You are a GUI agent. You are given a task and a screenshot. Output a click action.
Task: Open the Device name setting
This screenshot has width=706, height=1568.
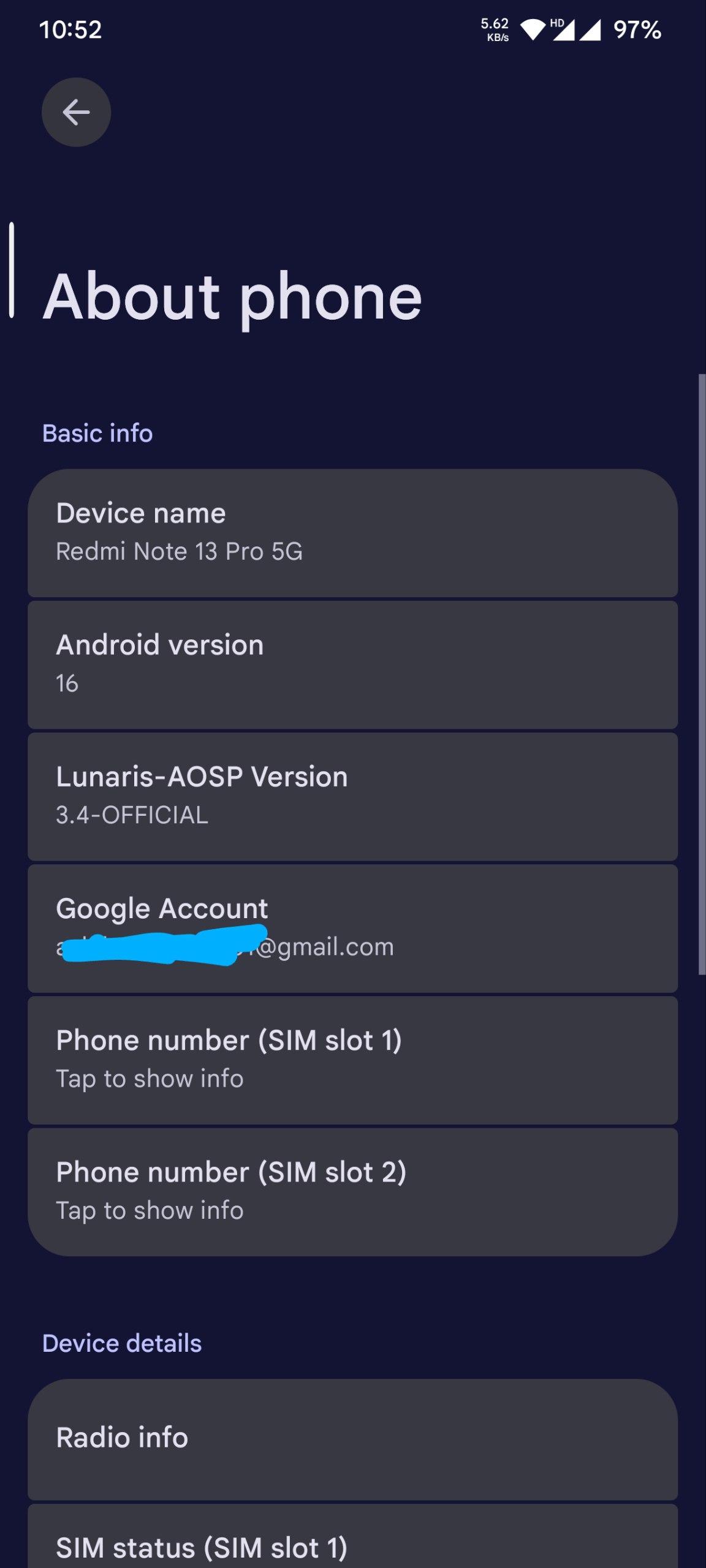(352, 532)
